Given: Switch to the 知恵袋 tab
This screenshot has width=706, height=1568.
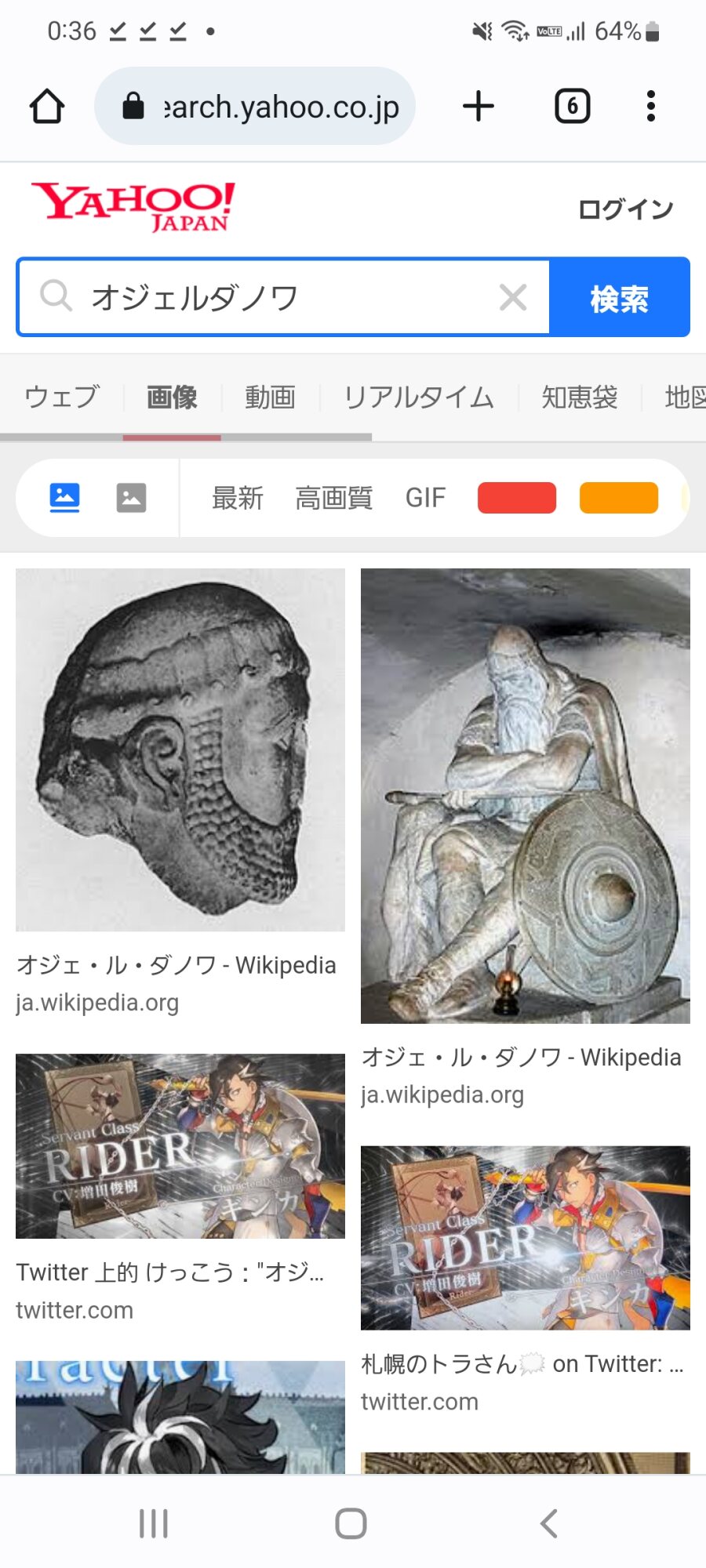Looking at the screenshot, I should tap(579, 397).
